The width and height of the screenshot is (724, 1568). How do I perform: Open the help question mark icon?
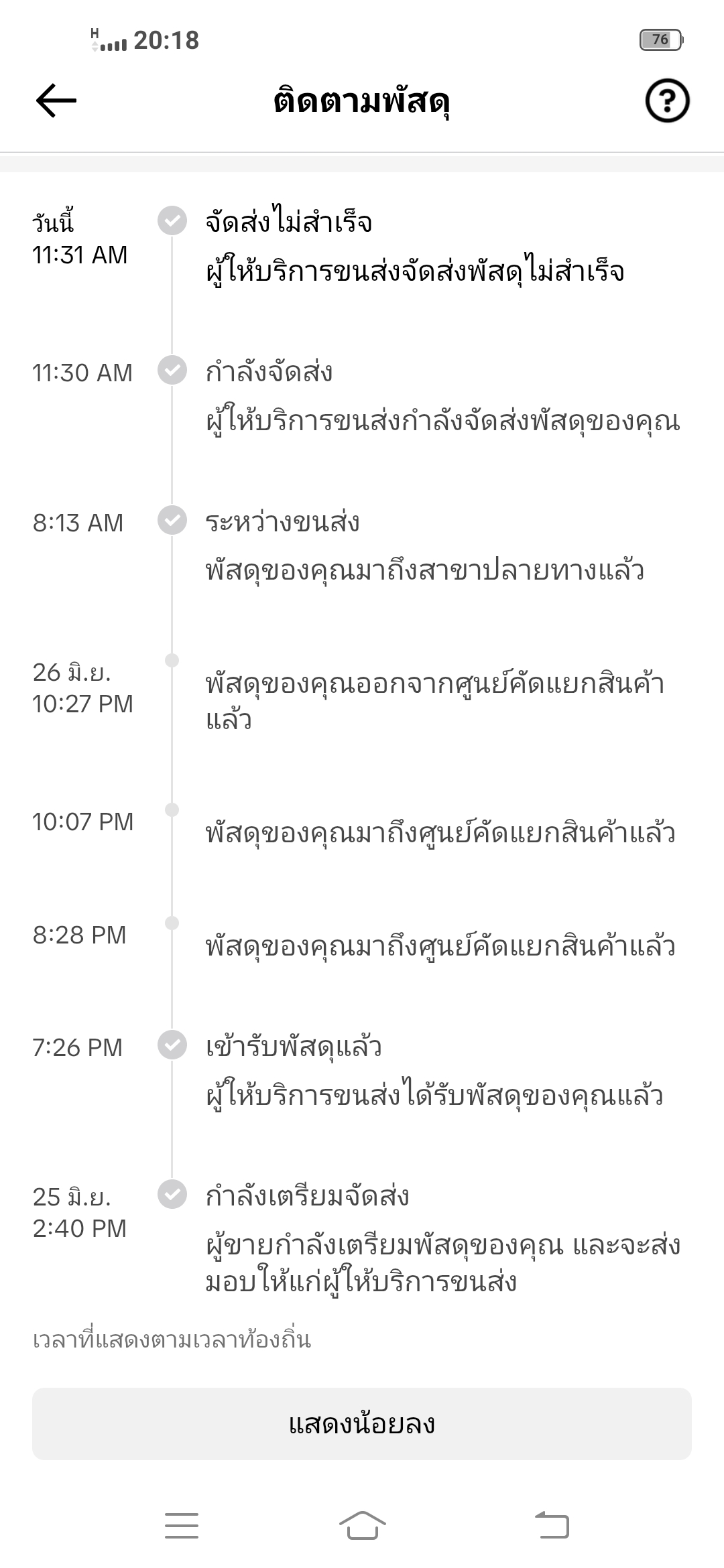[x=667, y=101]
